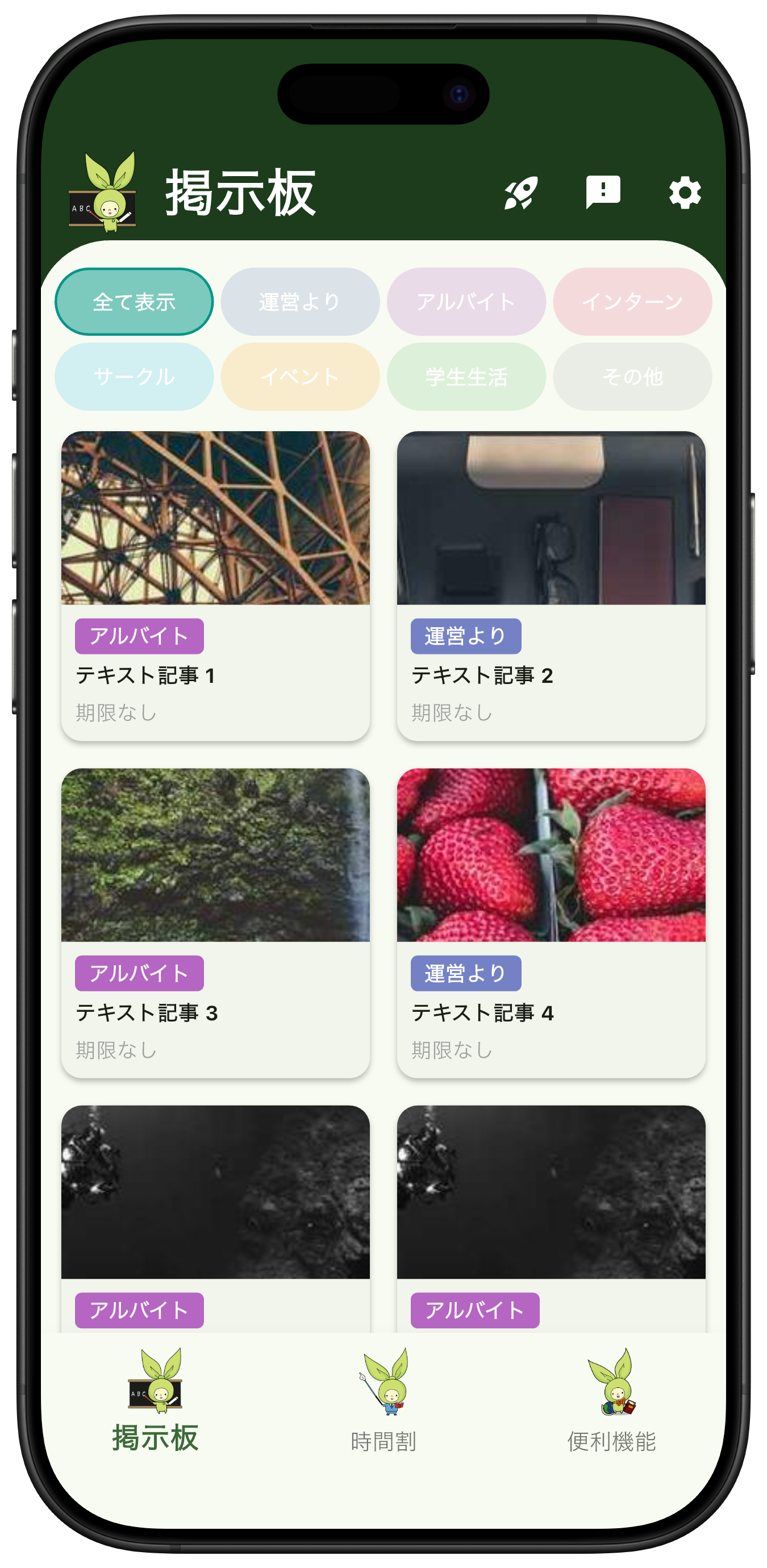
Task: View the テキスト記事 4 post
Action: coord(551,923)
